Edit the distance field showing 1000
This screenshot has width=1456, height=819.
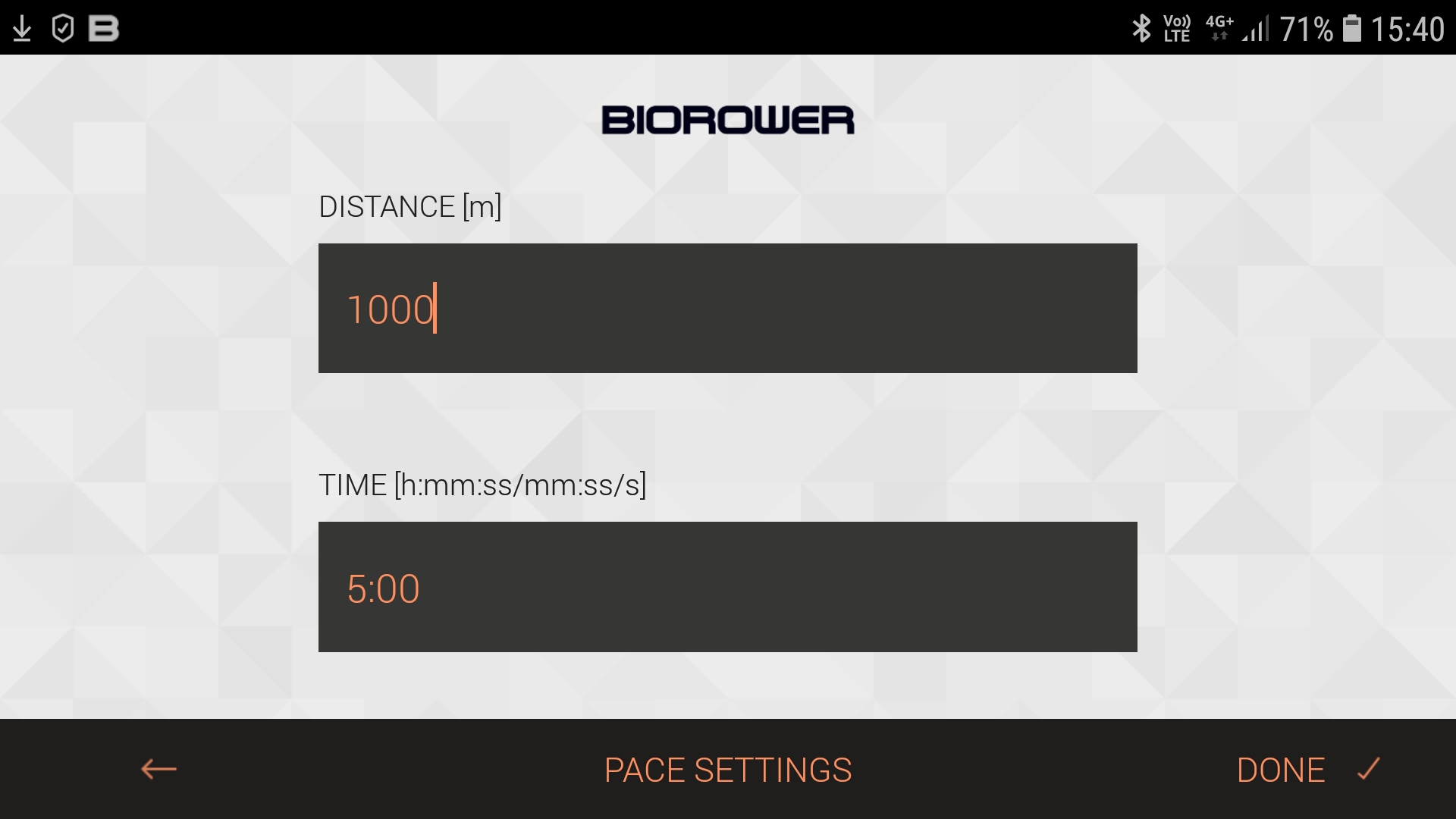(x=726, y=308)
